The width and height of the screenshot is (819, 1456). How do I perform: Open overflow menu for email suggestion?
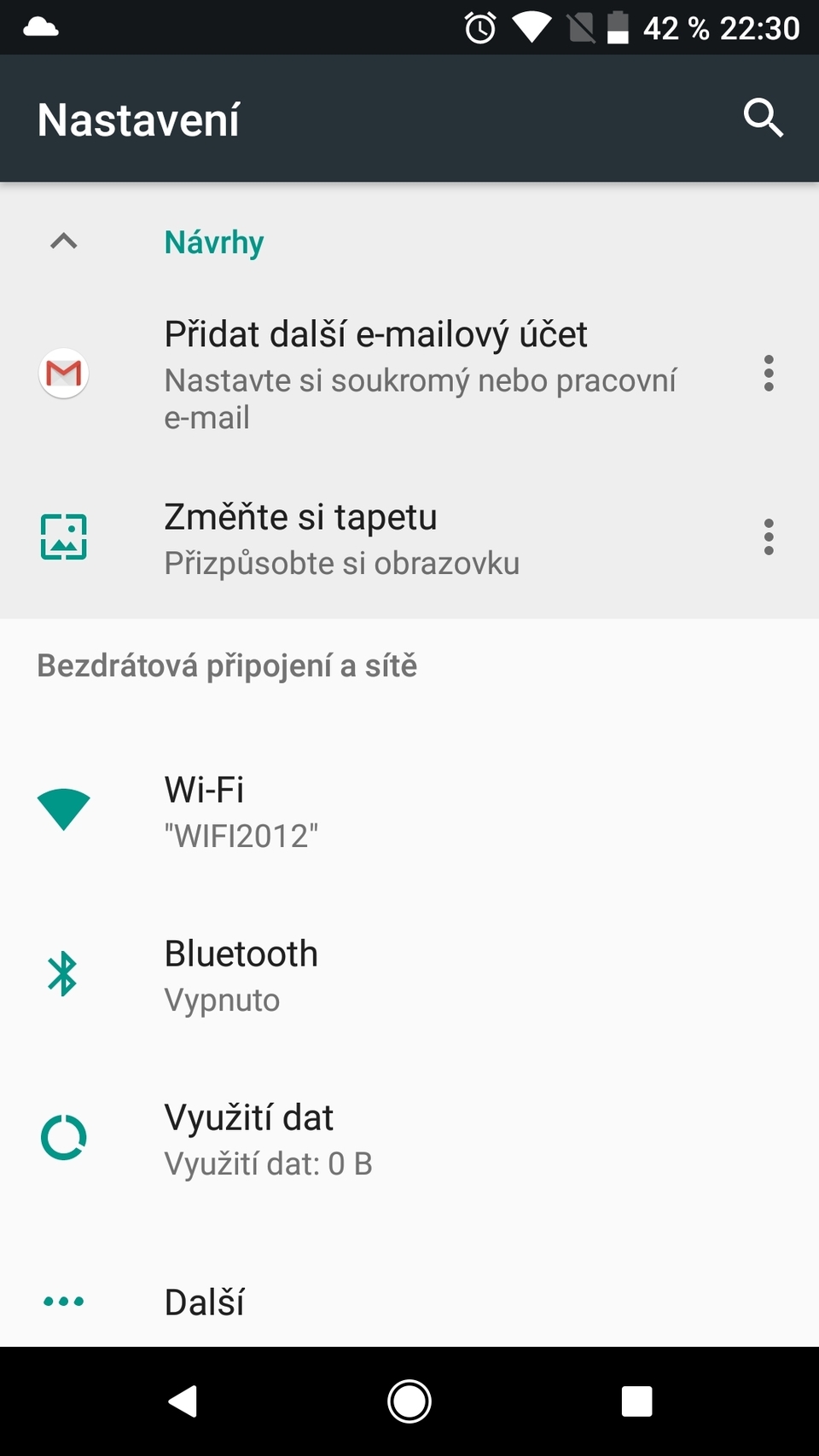(768, 373)
